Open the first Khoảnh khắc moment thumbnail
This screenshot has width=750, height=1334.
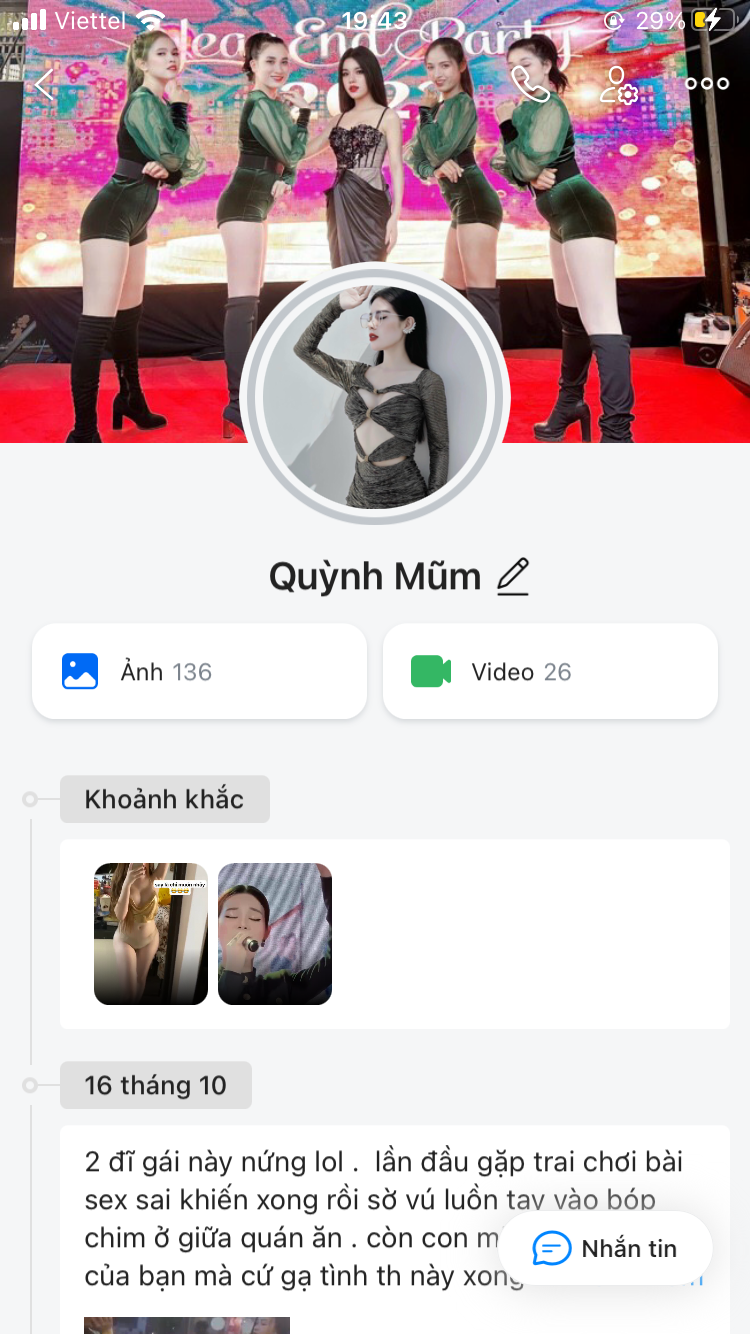pyautogui.click(x=151, y=934)
